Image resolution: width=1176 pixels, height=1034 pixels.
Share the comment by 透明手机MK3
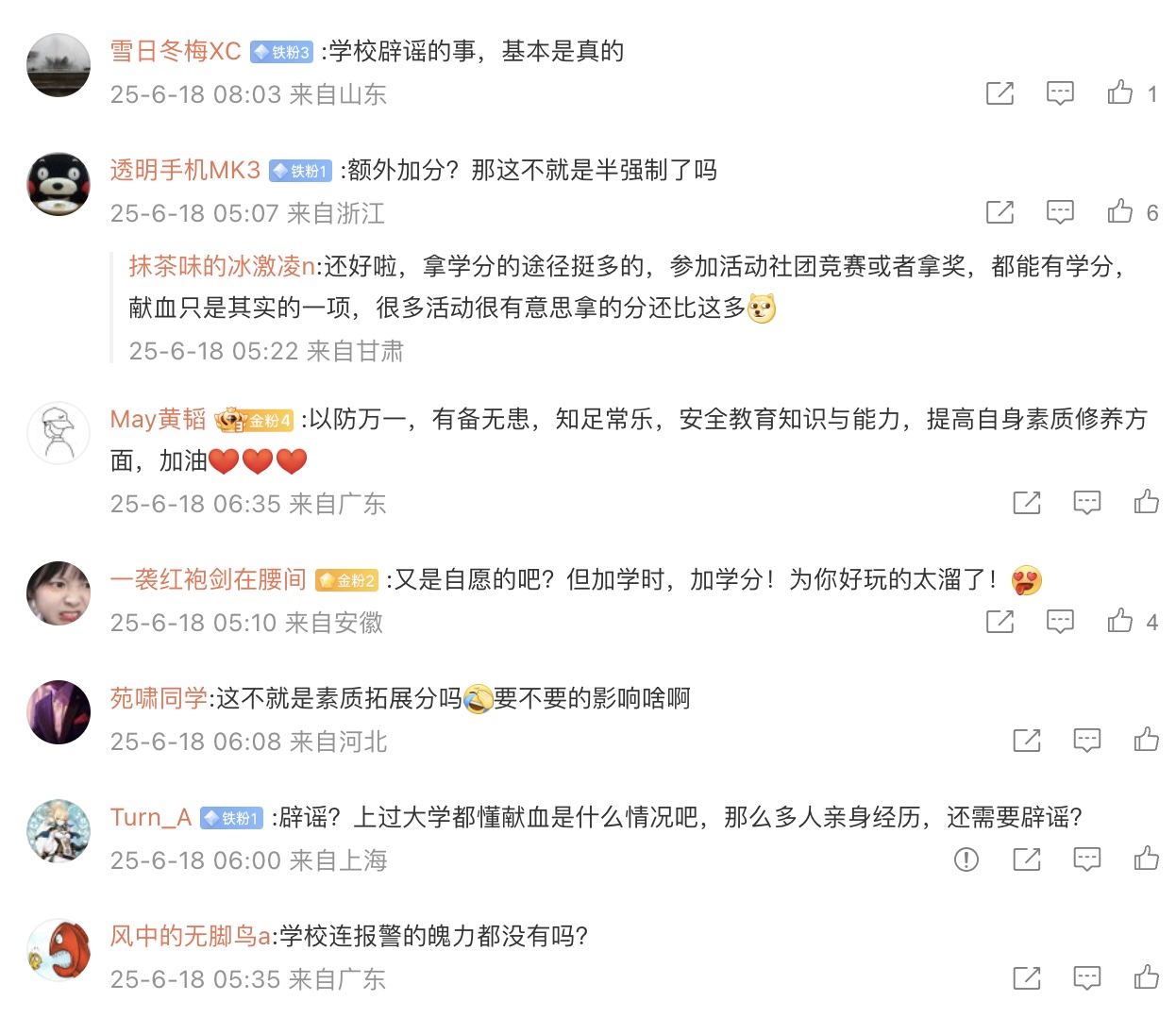[1000, 211]
